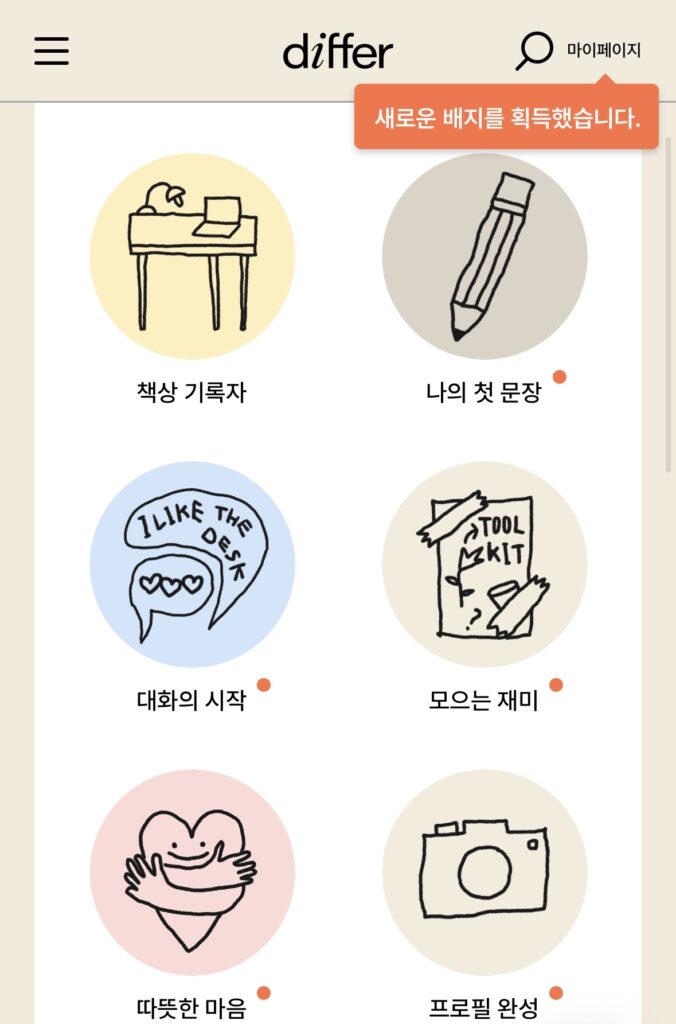Image resolution: width=676 pixels, height=1024 pixels.
Task: View the 대화의 시작 speech bubble badge
Action: pyautogui.click(x=192, y=564)
